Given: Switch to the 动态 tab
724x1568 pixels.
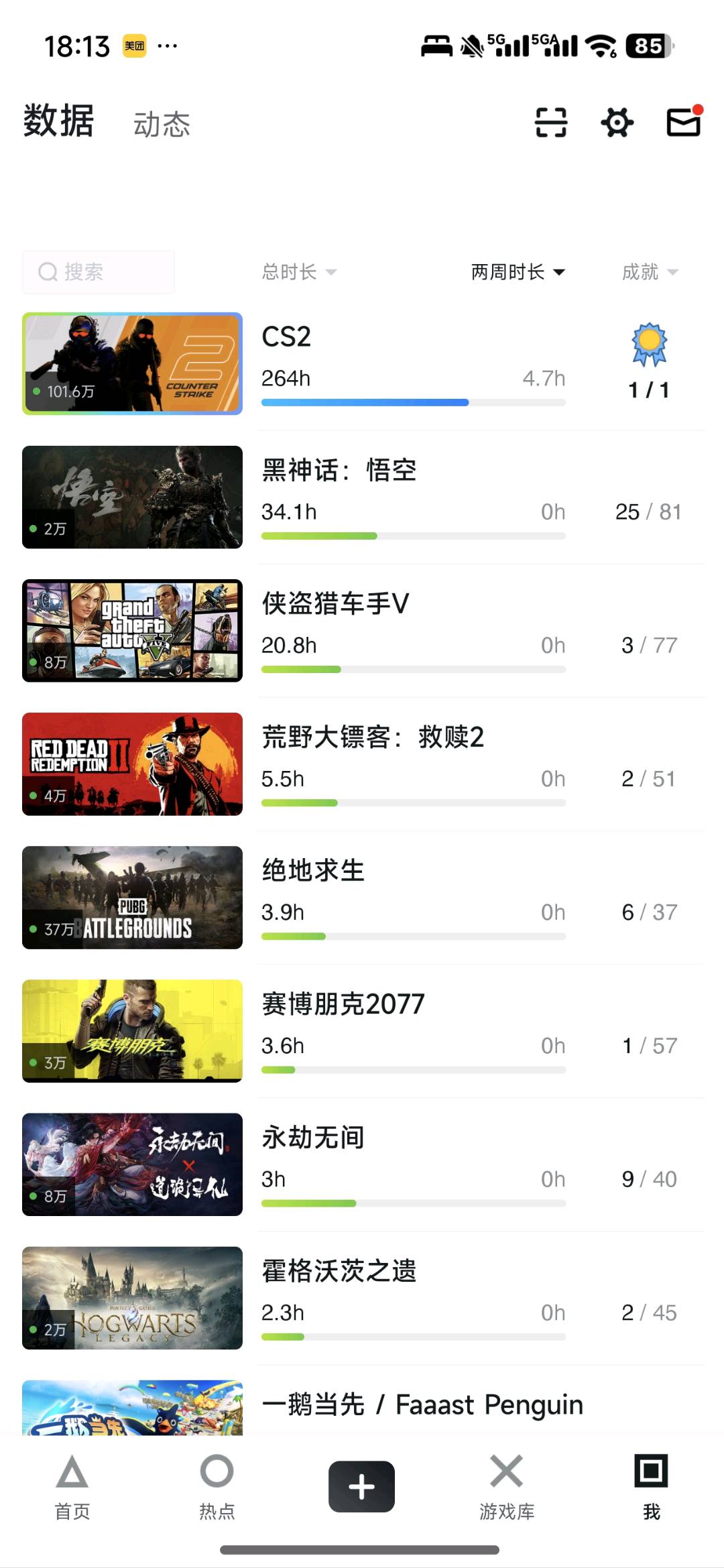Looking at the screenshot, I should click(x=162, y=125).
